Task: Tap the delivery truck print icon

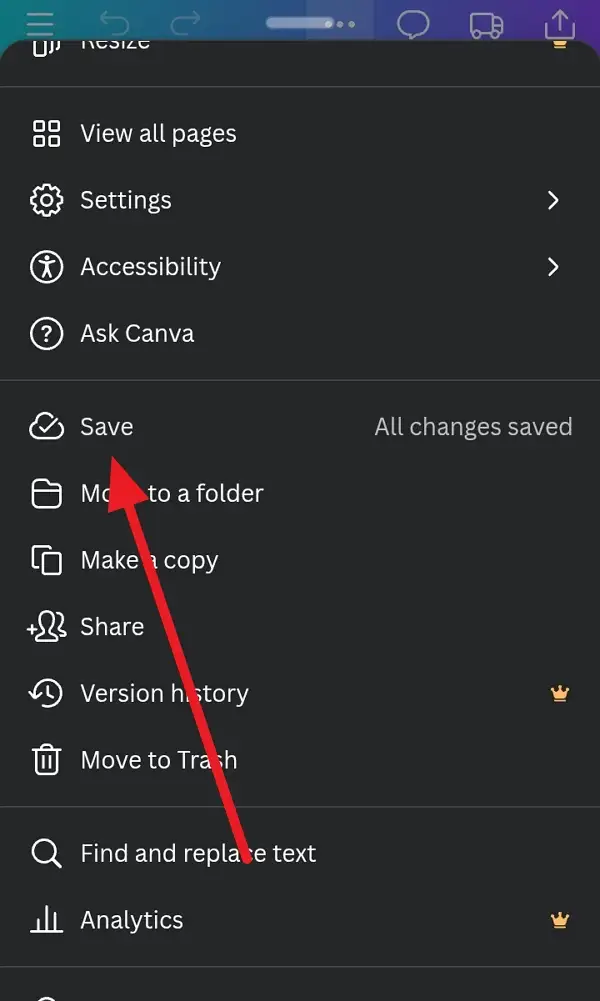Action: click(486, 24)
